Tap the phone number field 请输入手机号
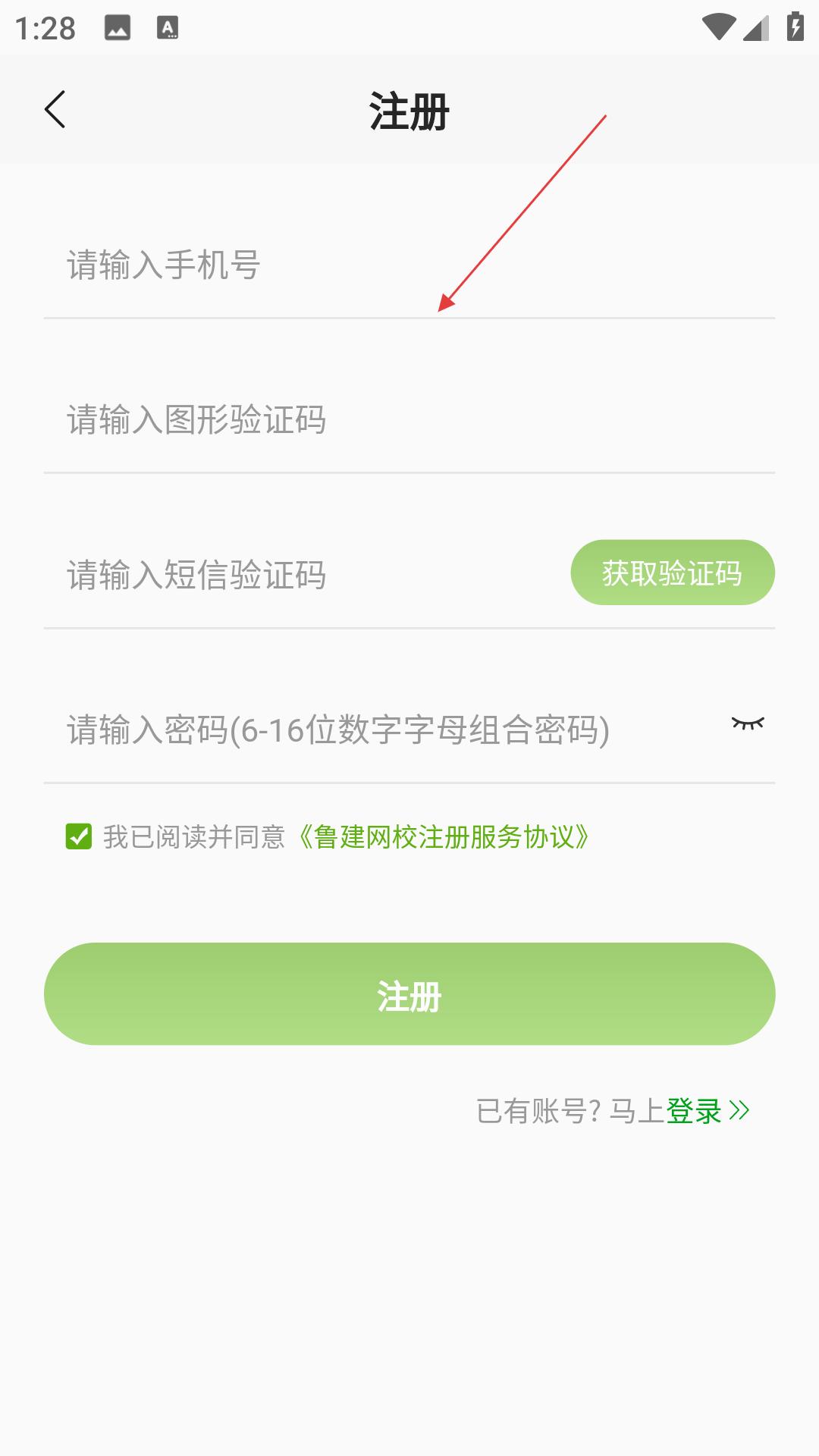This screenshot has width=819, height=1456. point(409,265)
